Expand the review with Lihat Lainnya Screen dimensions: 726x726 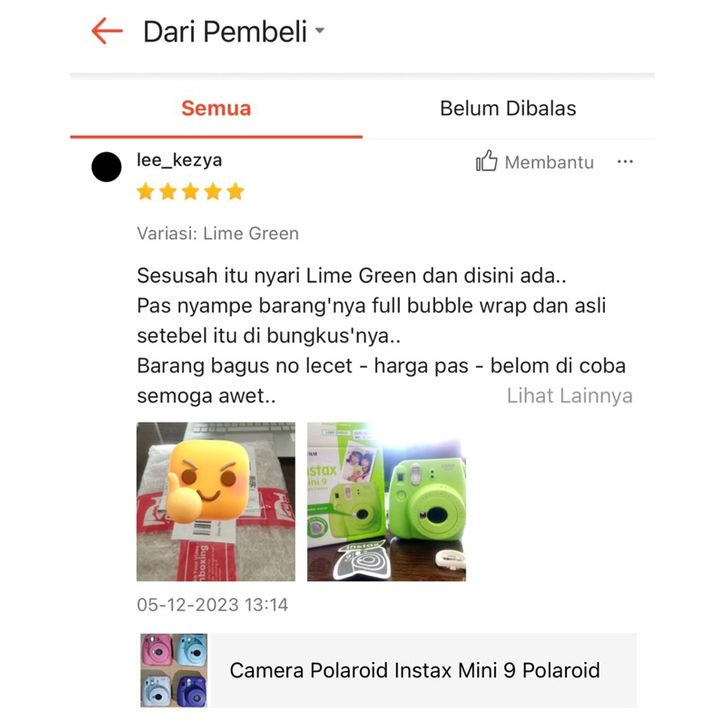[569, 395]
